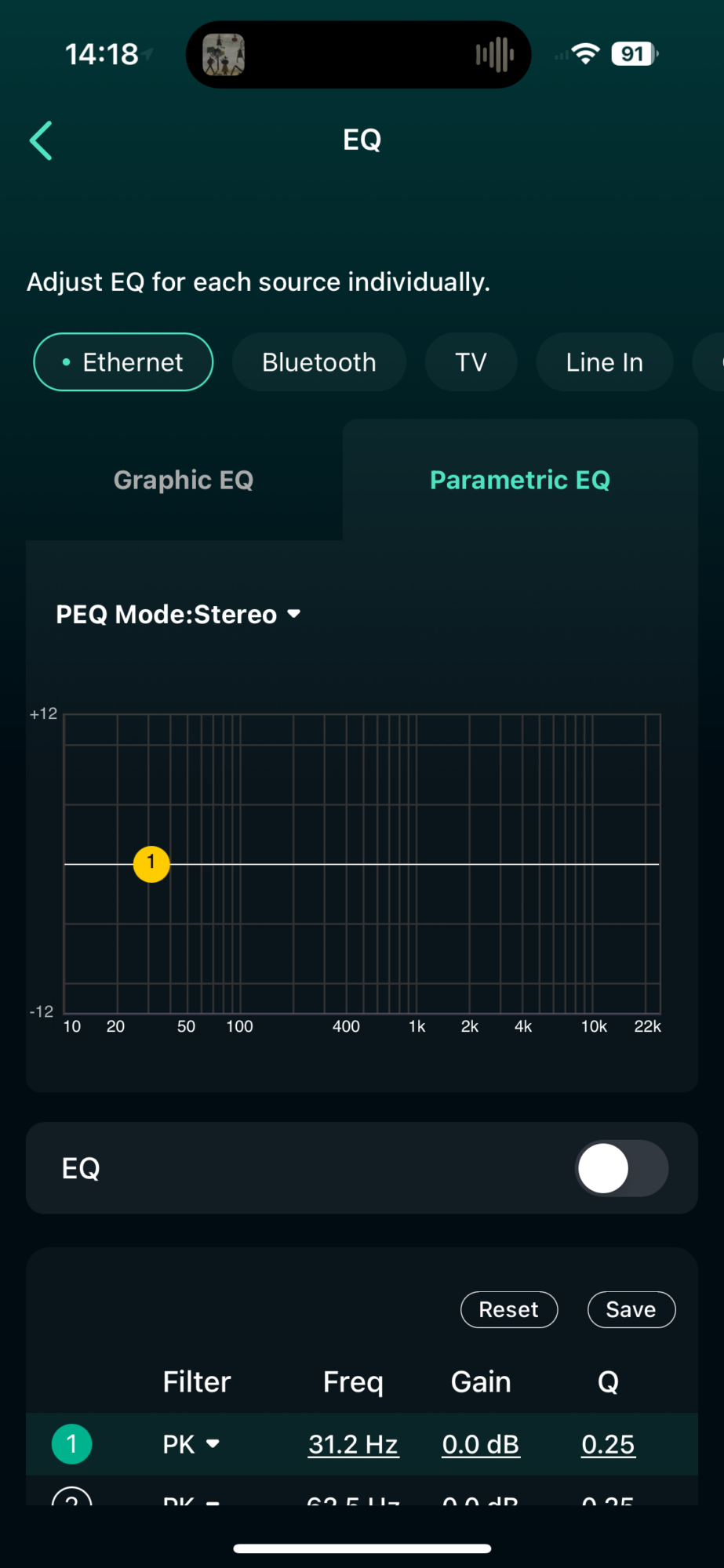This screenshot has height=1568, width=724.
Task: Select filter band number 1
Action: [x=72, y=1444]
